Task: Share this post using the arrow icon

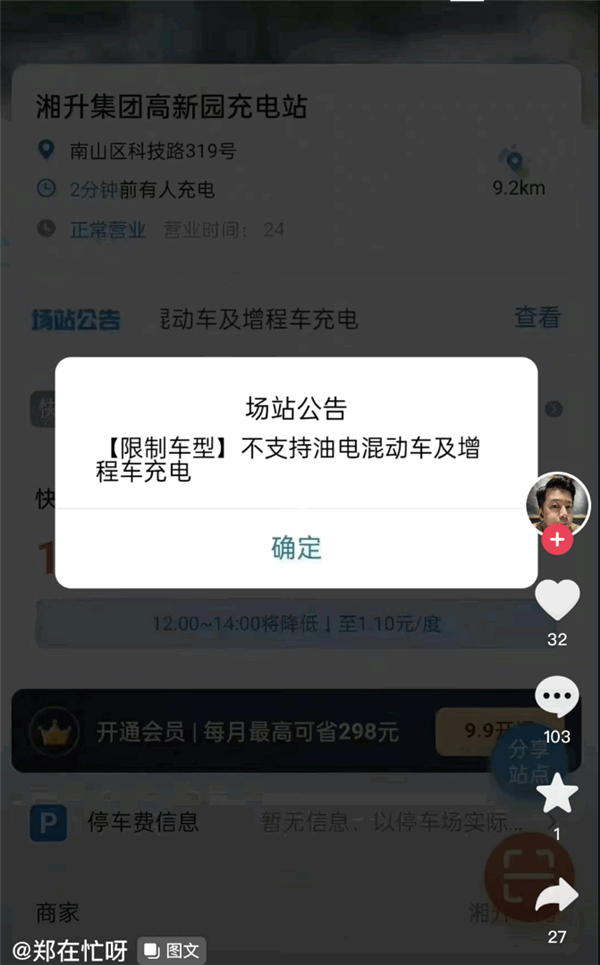Action: point(557,896)
